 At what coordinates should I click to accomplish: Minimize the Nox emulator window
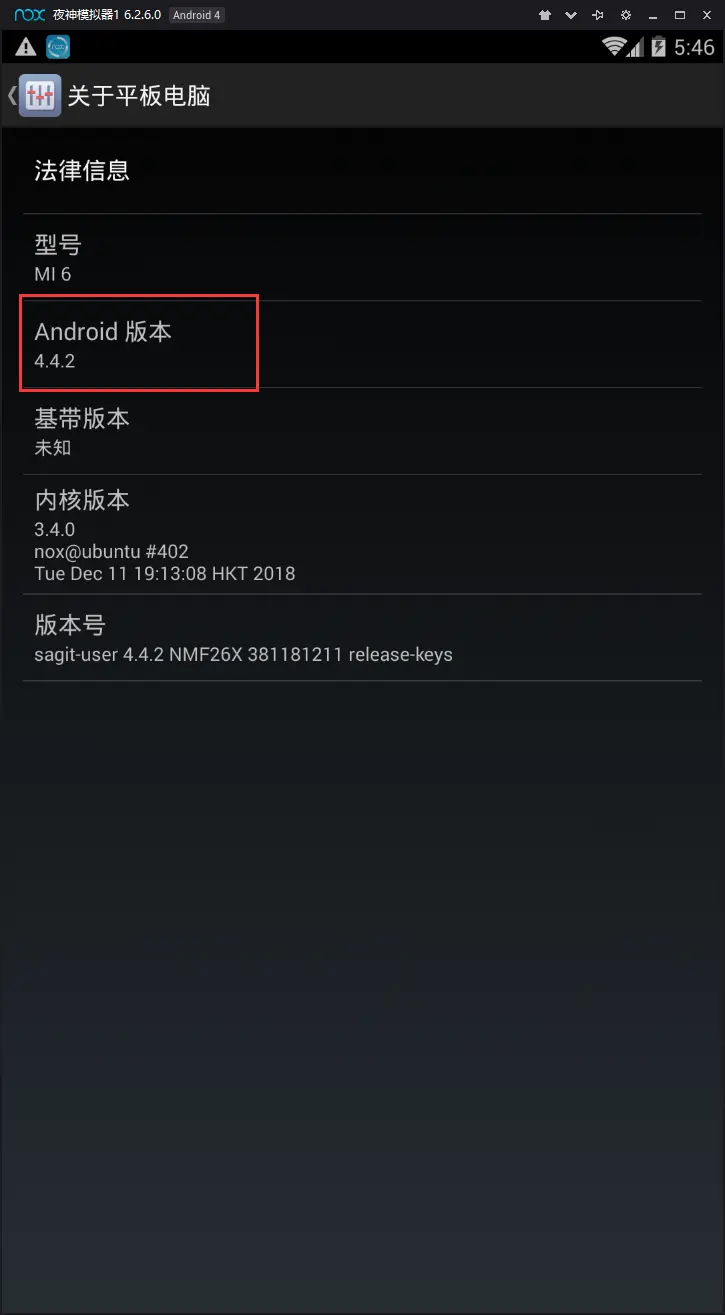[x=652, y=15]
